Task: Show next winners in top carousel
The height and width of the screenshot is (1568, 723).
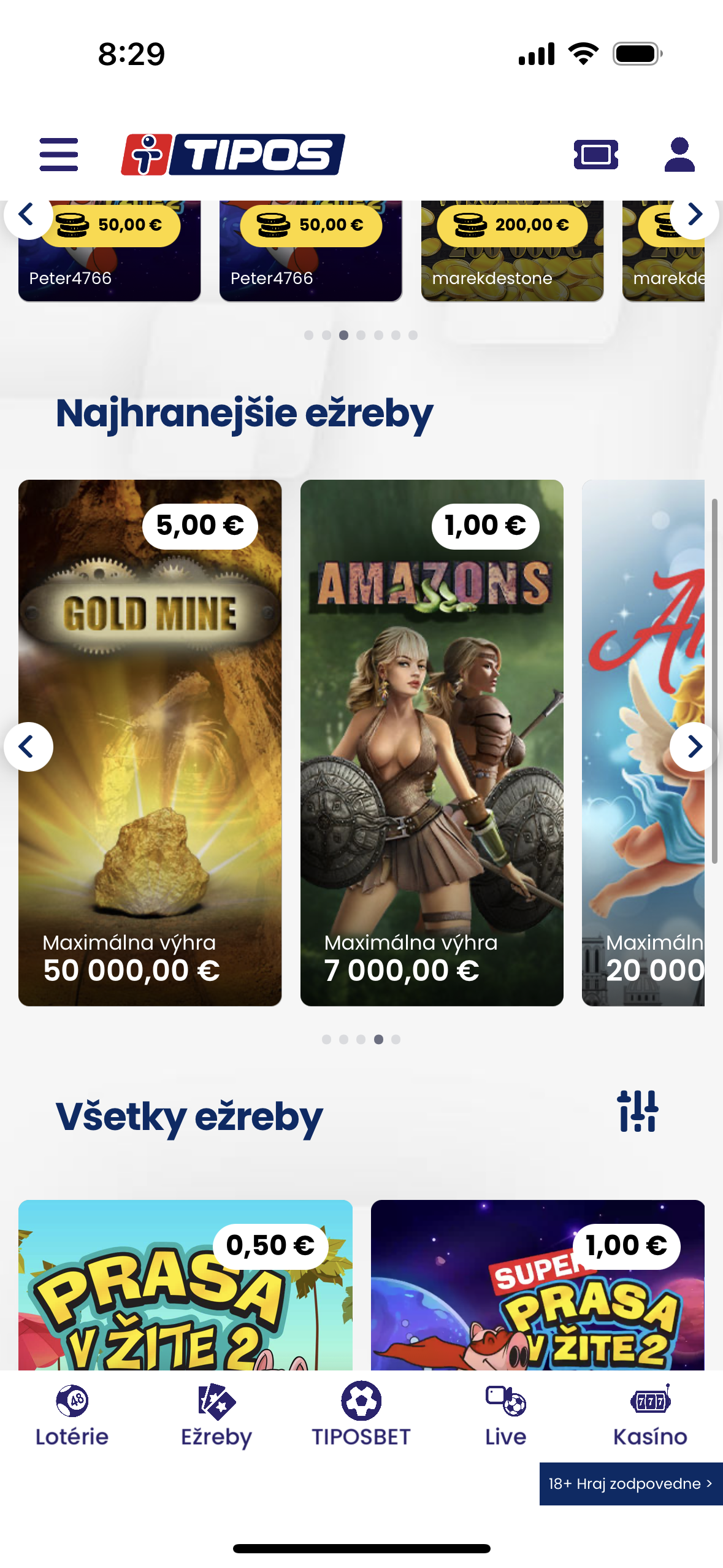Action: click(x=694, y=215)
